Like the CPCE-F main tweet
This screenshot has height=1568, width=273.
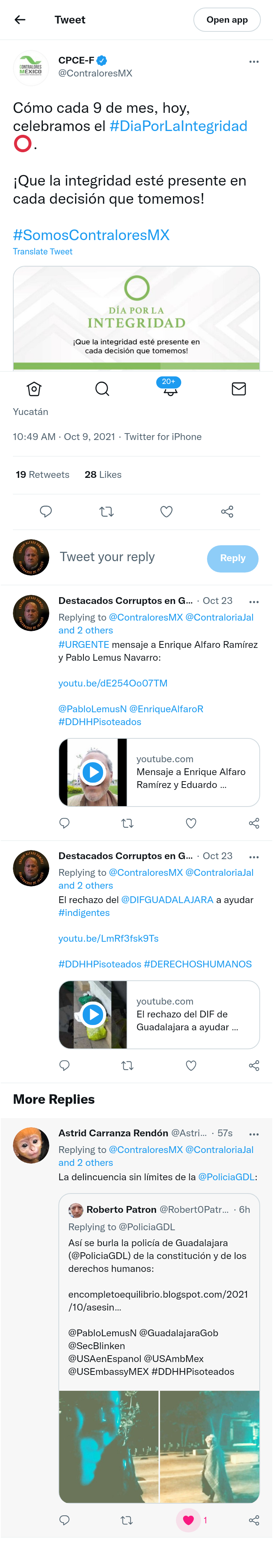(166, 512)
